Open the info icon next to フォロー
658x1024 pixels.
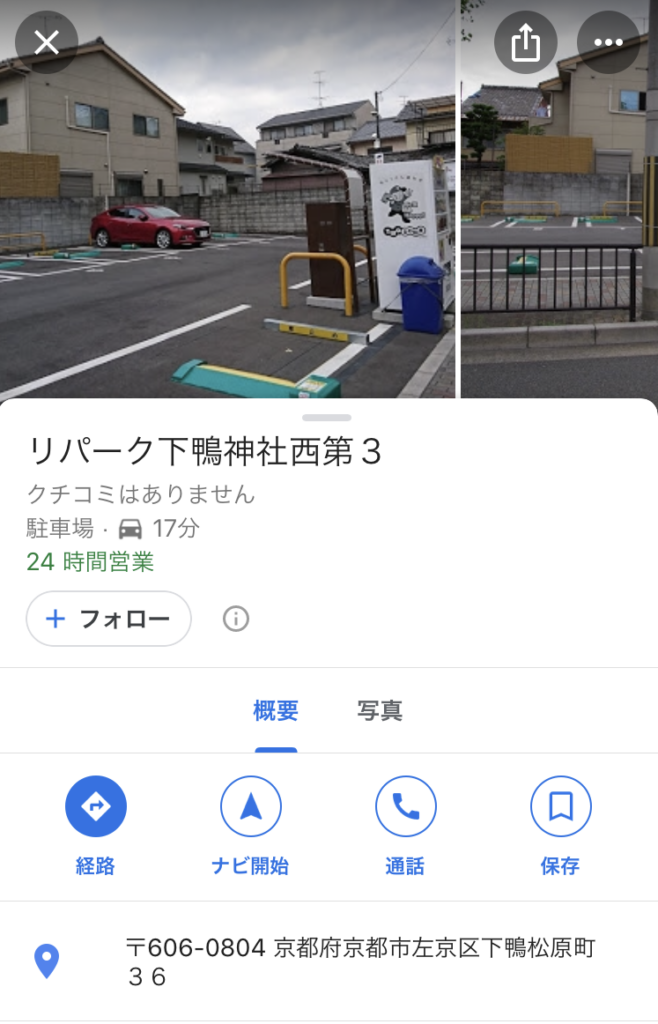(235, 619)
